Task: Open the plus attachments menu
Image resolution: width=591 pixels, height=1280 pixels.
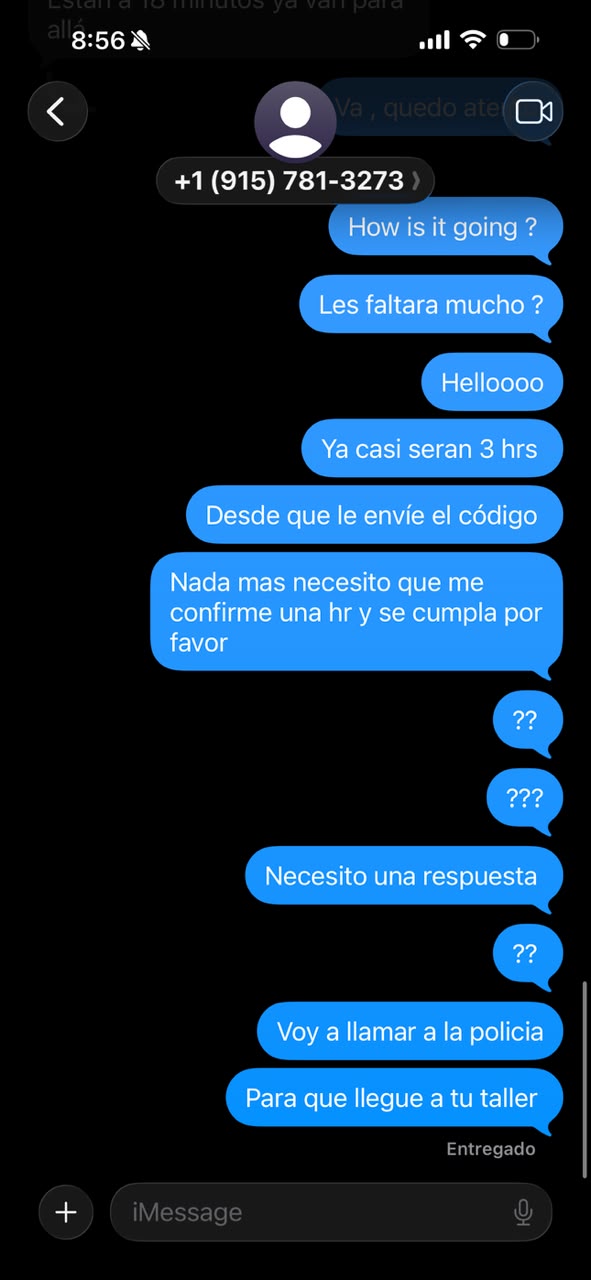Action: click(x=66, y=1212)
